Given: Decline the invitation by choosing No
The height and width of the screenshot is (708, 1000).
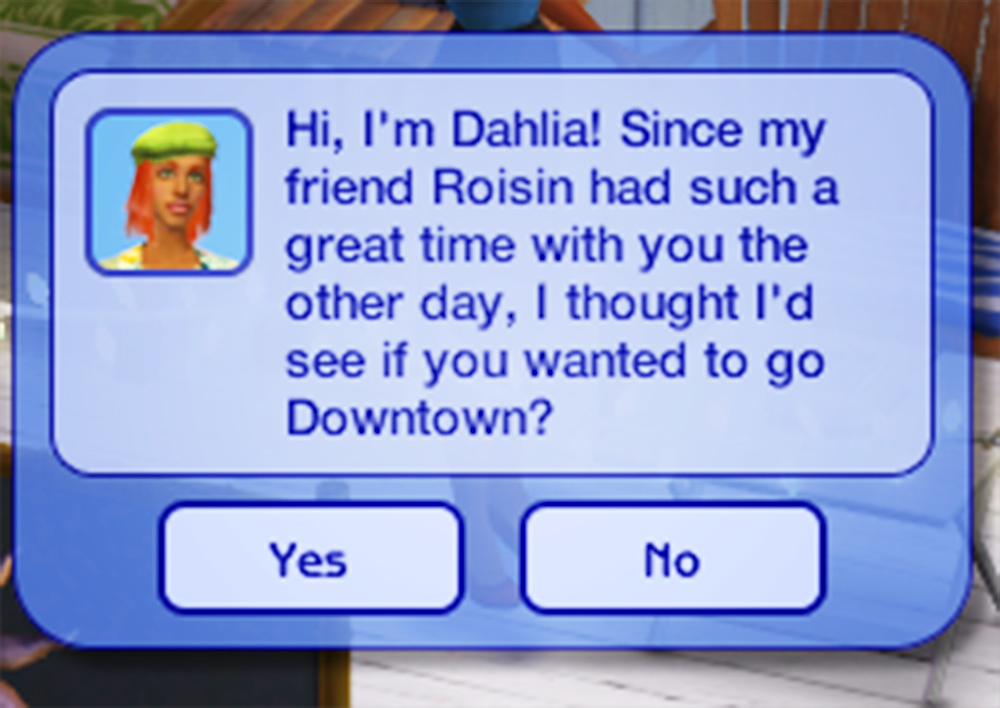Looking at the screenshot, I should point(672,558).
